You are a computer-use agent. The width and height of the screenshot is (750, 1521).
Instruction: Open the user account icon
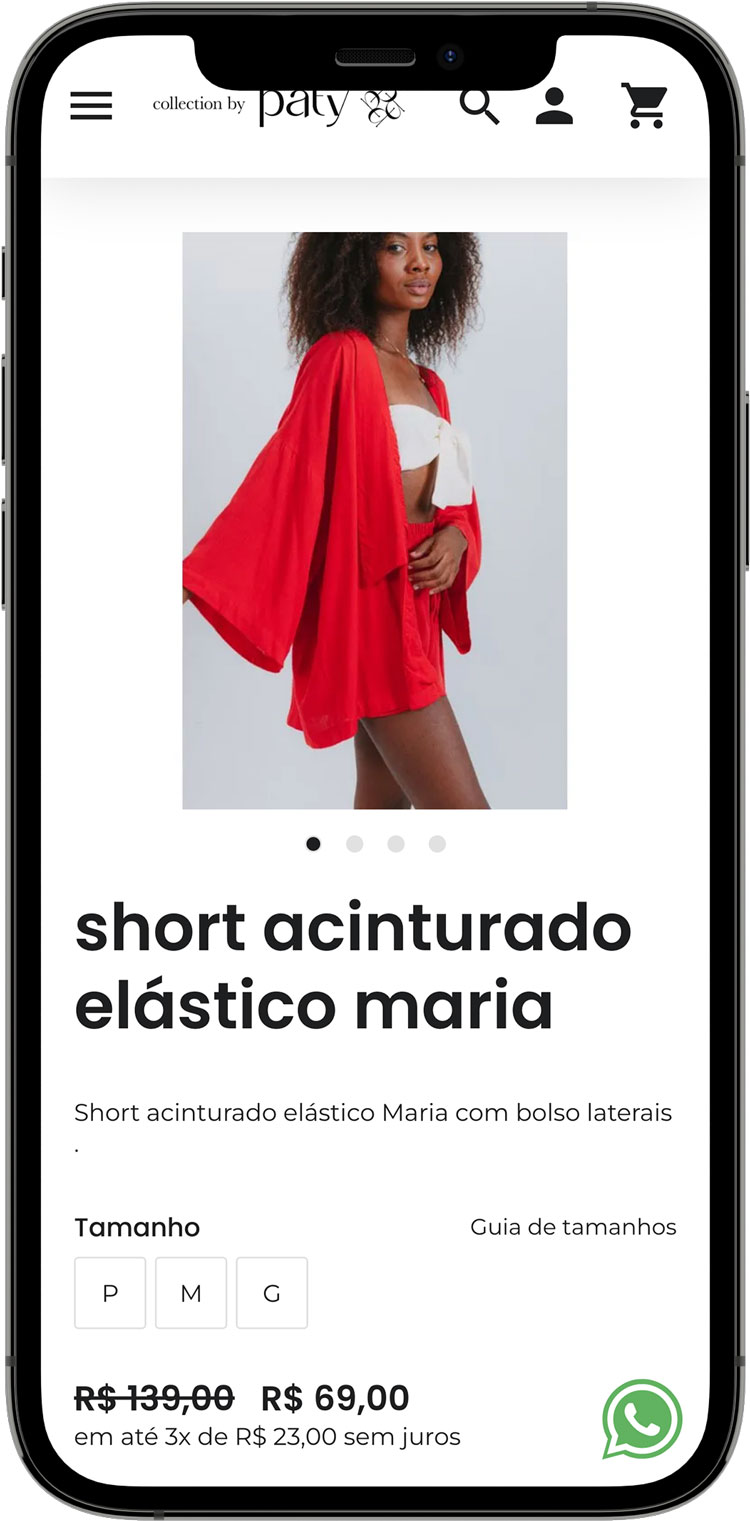click(554, 106)
